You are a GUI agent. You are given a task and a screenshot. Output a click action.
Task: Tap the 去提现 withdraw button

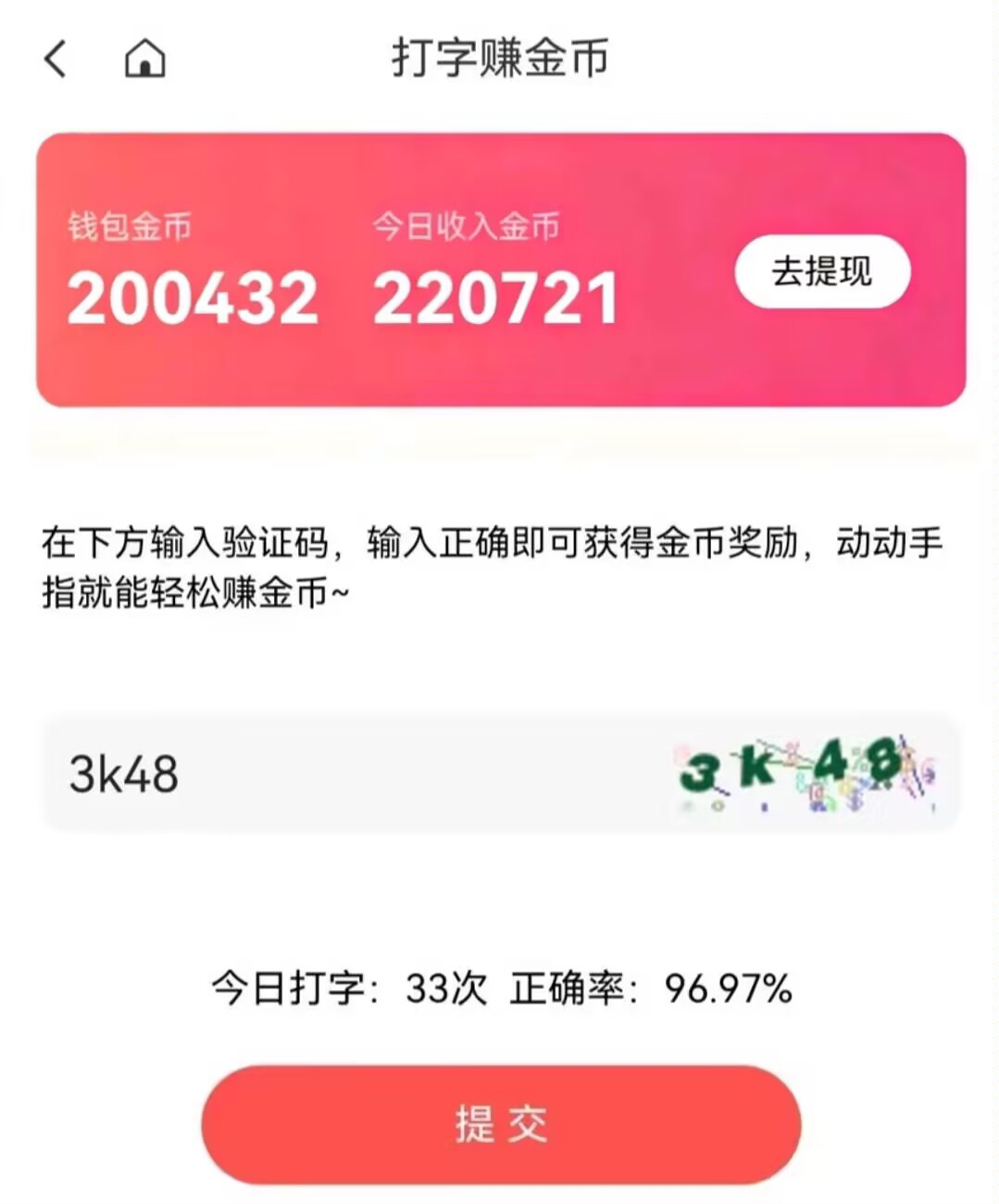(822, 271)
